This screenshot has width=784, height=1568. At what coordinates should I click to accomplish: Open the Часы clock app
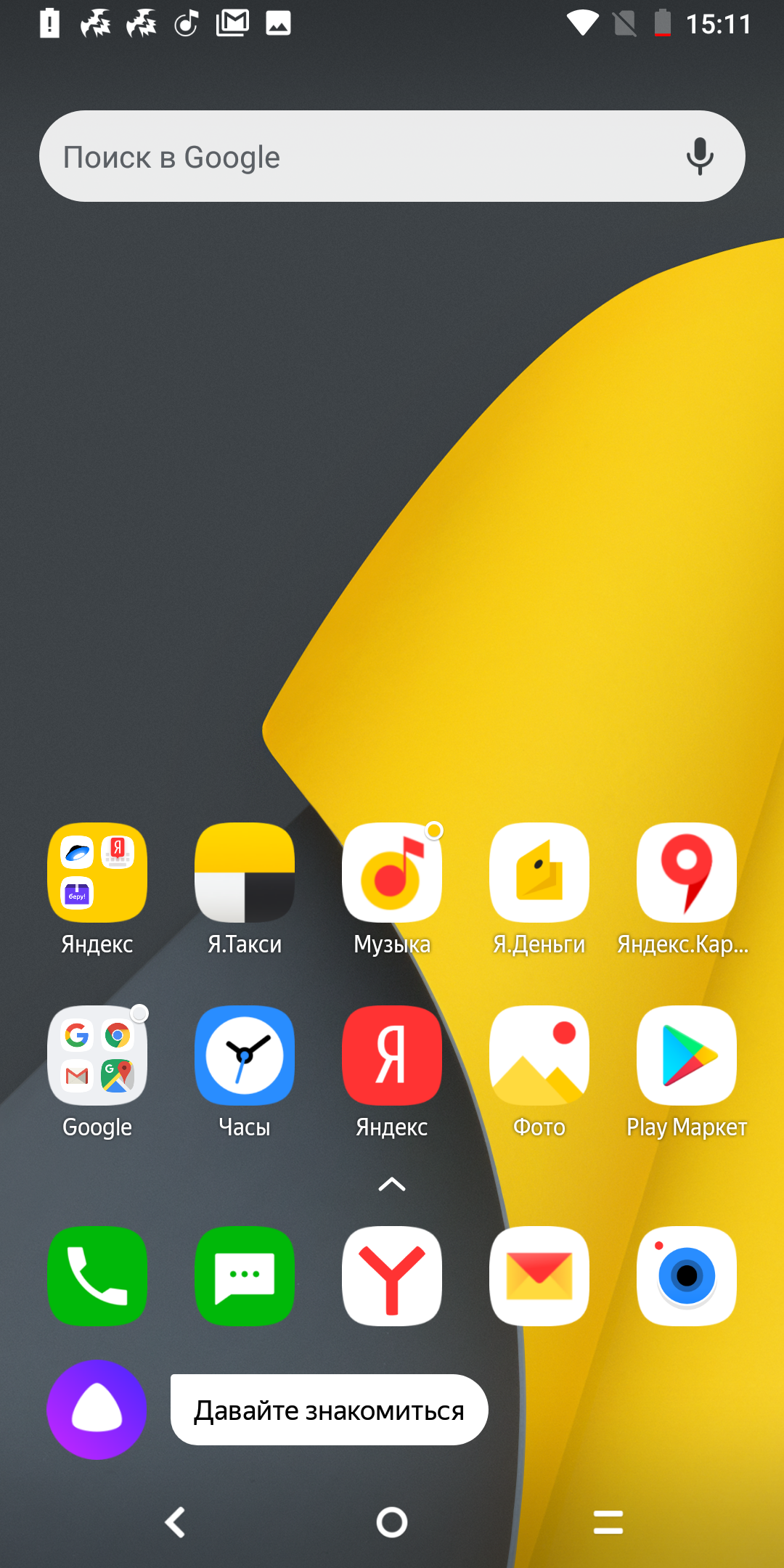pyautogui.click(x=245, y=1055)
